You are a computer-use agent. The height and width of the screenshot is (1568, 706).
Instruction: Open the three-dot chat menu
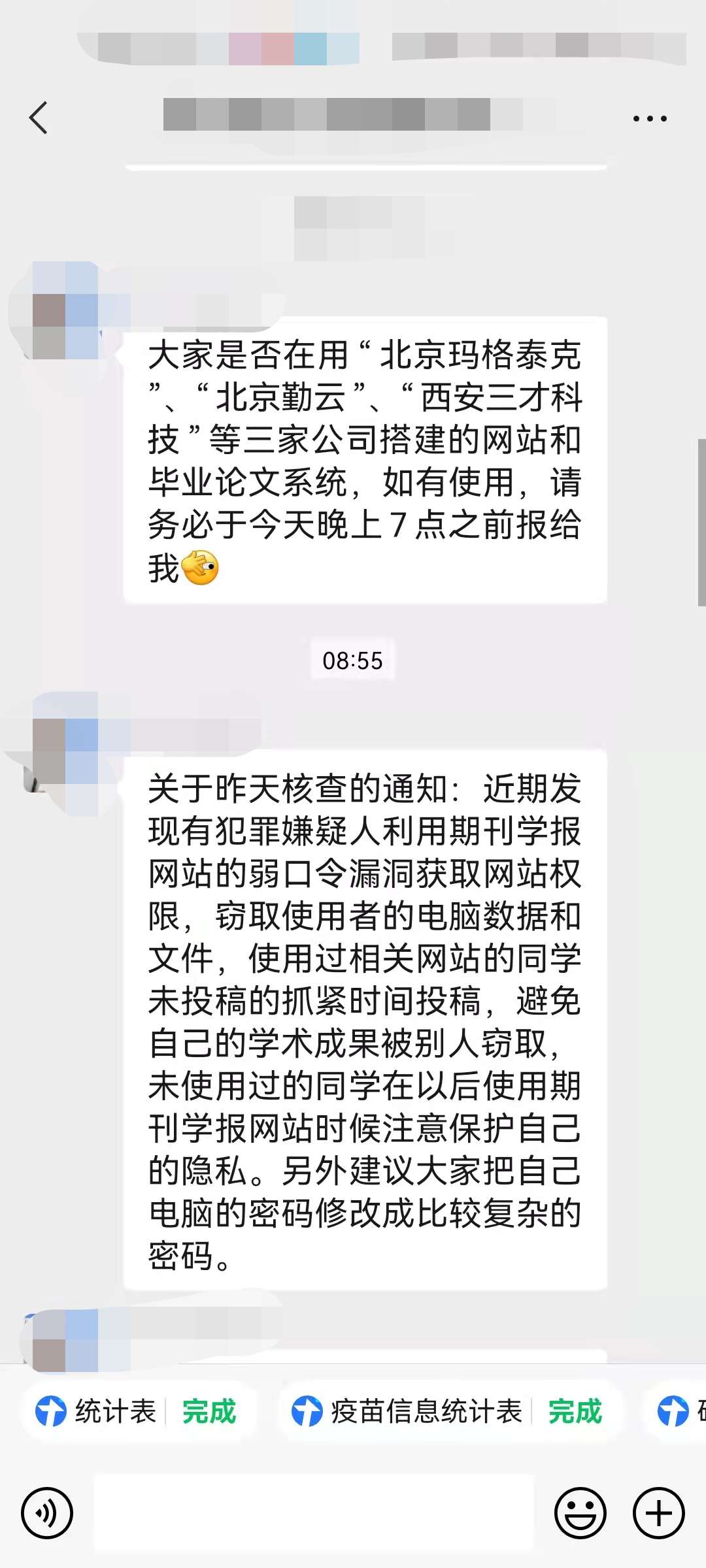(650, 119)
